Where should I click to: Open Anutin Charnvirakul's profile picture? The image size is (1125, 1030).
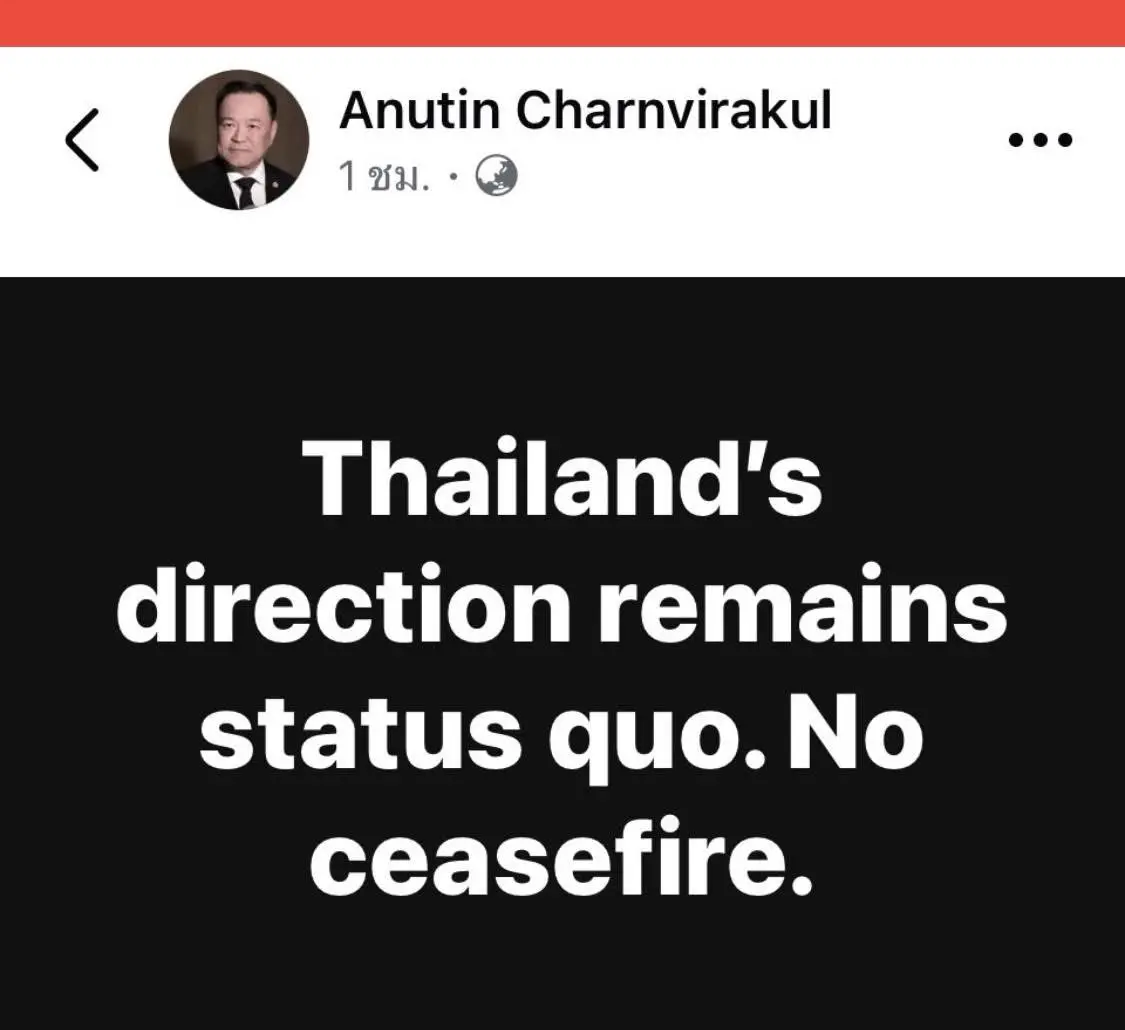239,140
